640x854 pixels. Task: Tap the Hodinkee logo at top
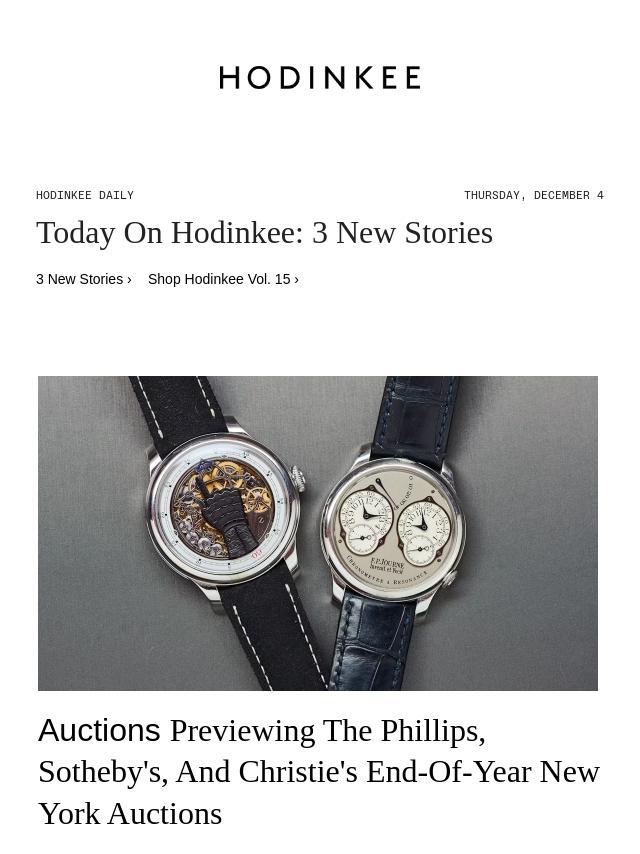tap(320, 78)
